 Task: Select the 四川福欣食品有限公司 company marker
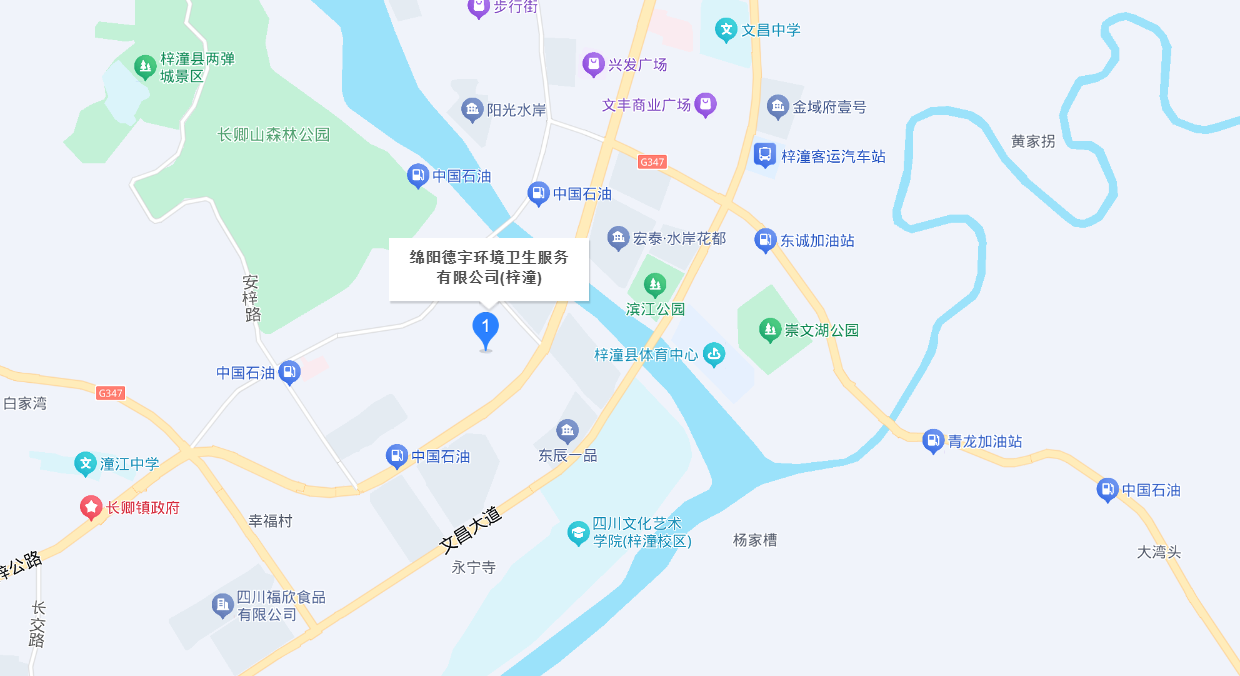222,605
